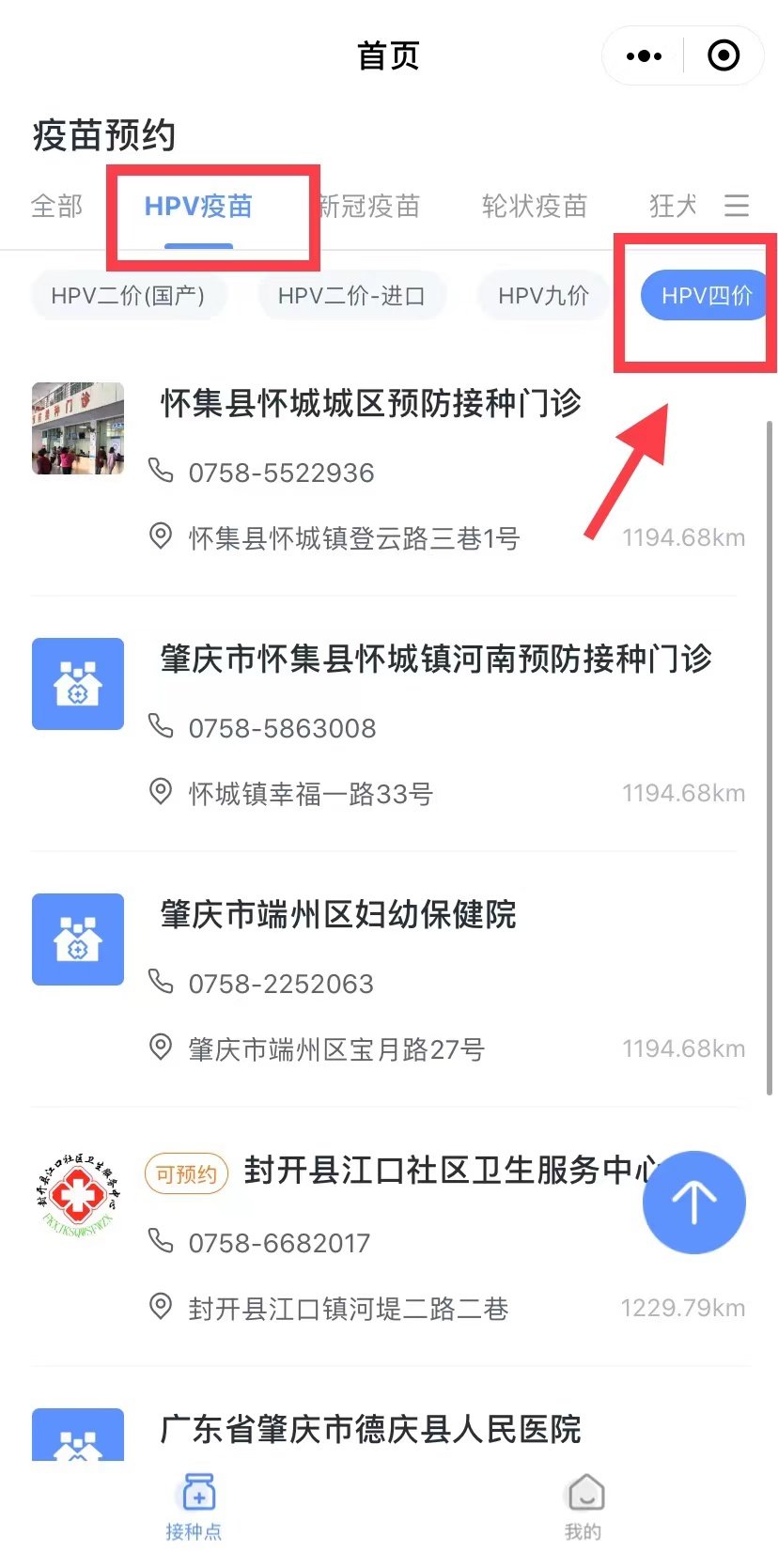This screenshot has width=778, height=1568.
Task: Open the 轮状疫苗 tab
Action: pos(534,206)
